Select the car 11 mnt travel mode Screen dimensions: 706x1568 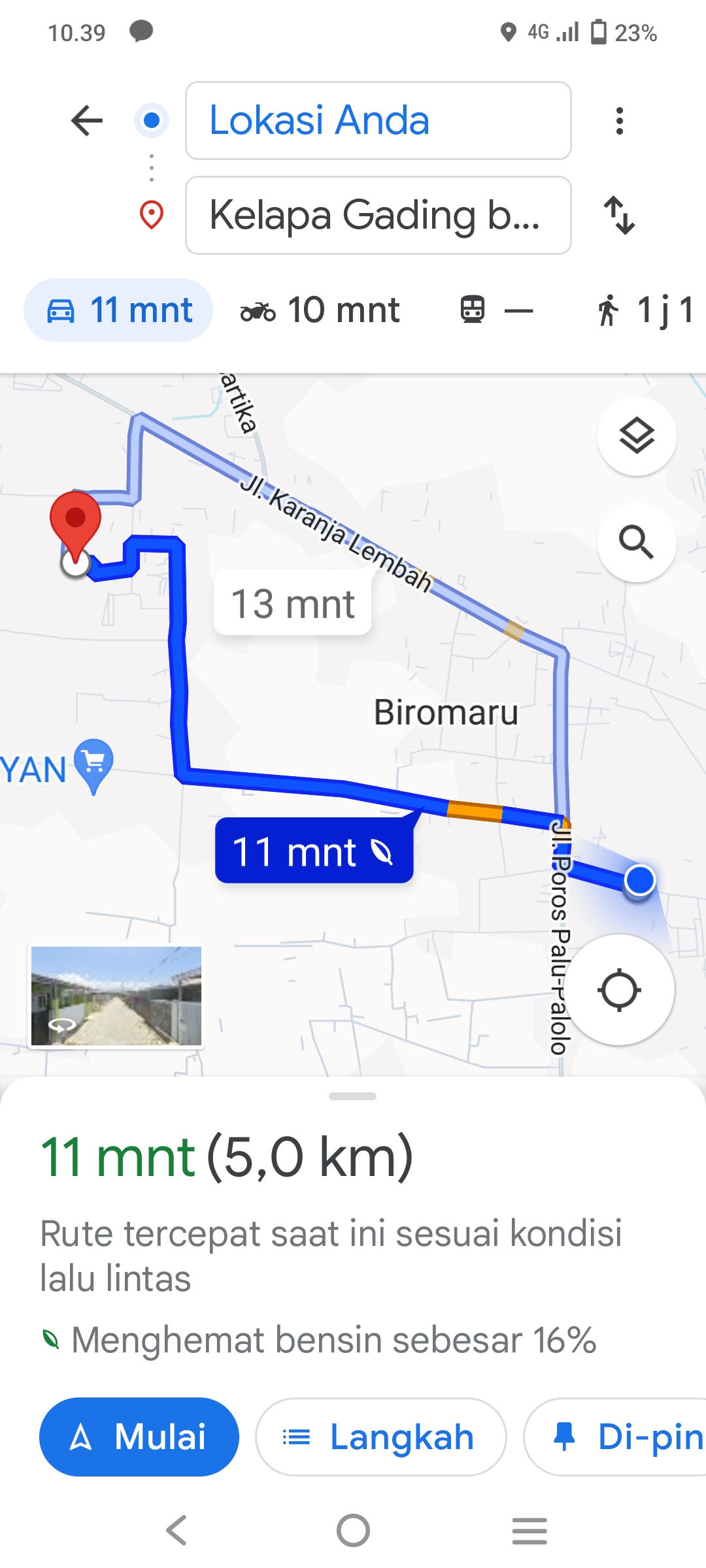(x=118, y=310)
